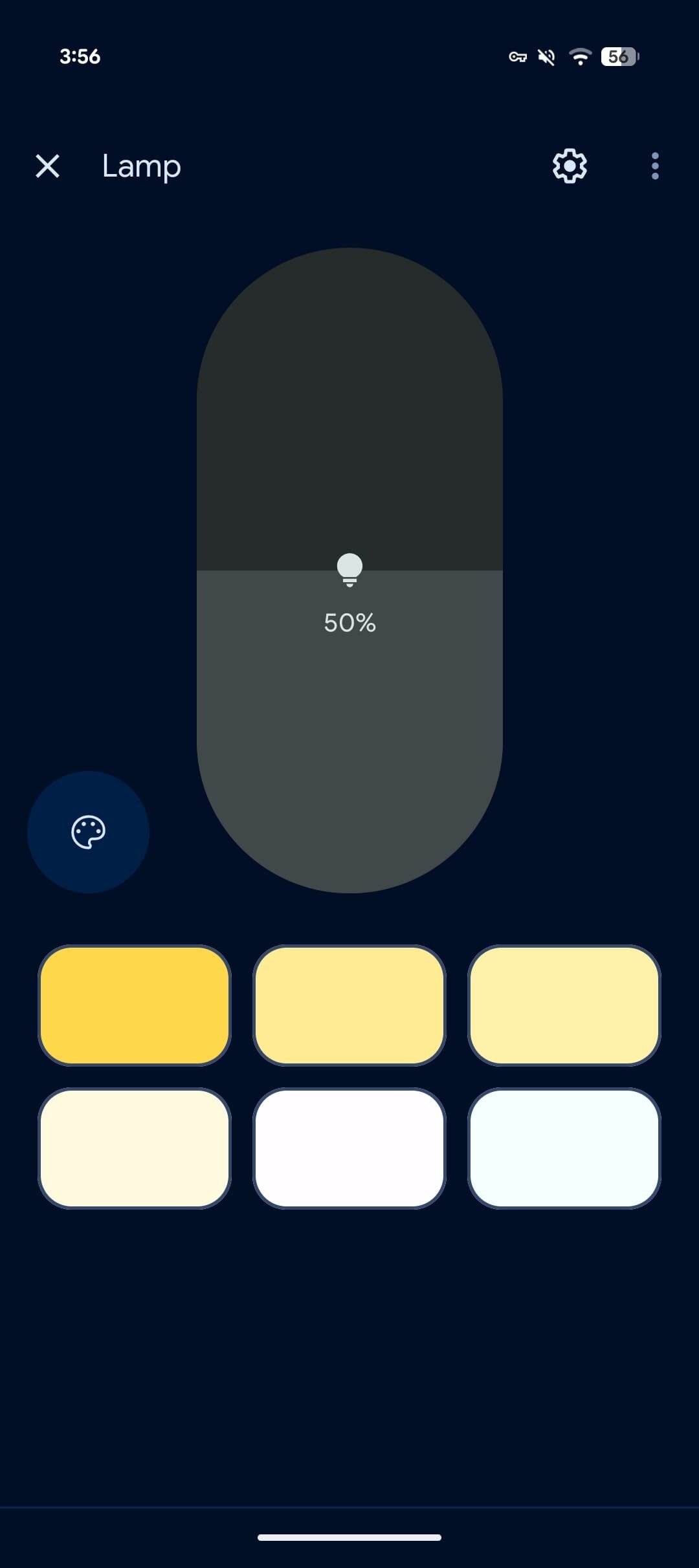Close the Lamp control screen
The width and height of the screenshot is (699, 1568).
tap(47, 166)
